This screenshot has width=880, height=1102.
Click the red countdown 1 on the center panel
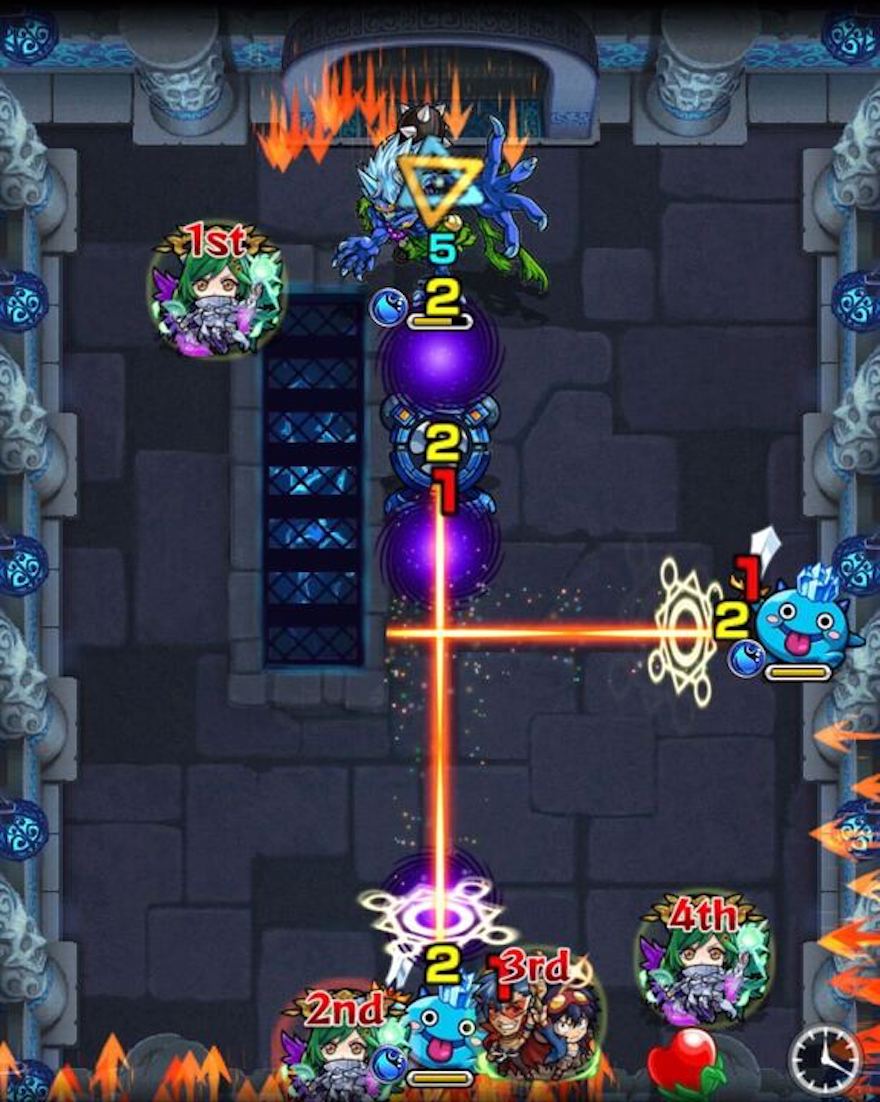pyautogui.click(x=443, y=490)
